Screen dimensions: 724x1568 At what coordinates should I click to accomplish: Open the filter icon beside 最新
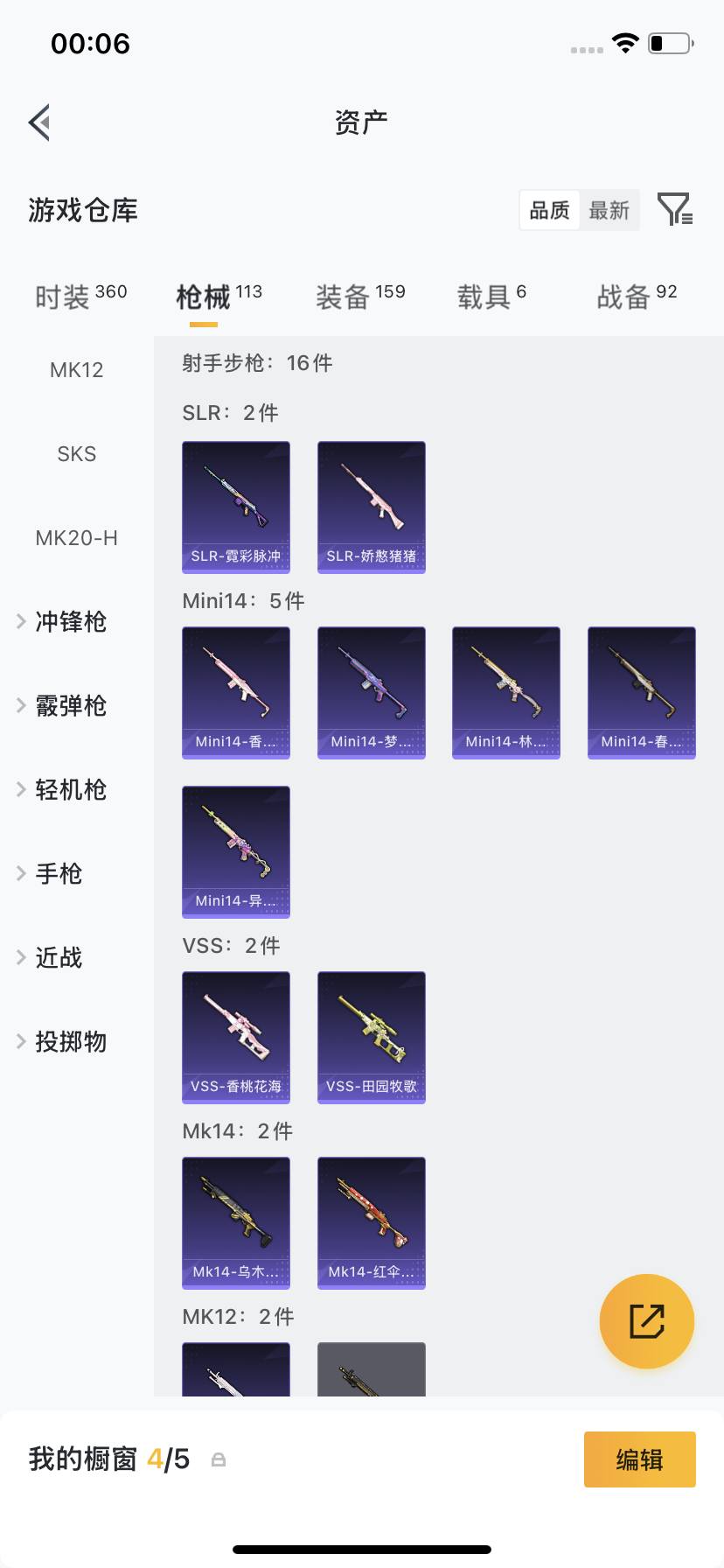pyautogui.click(x=674, y=210)
